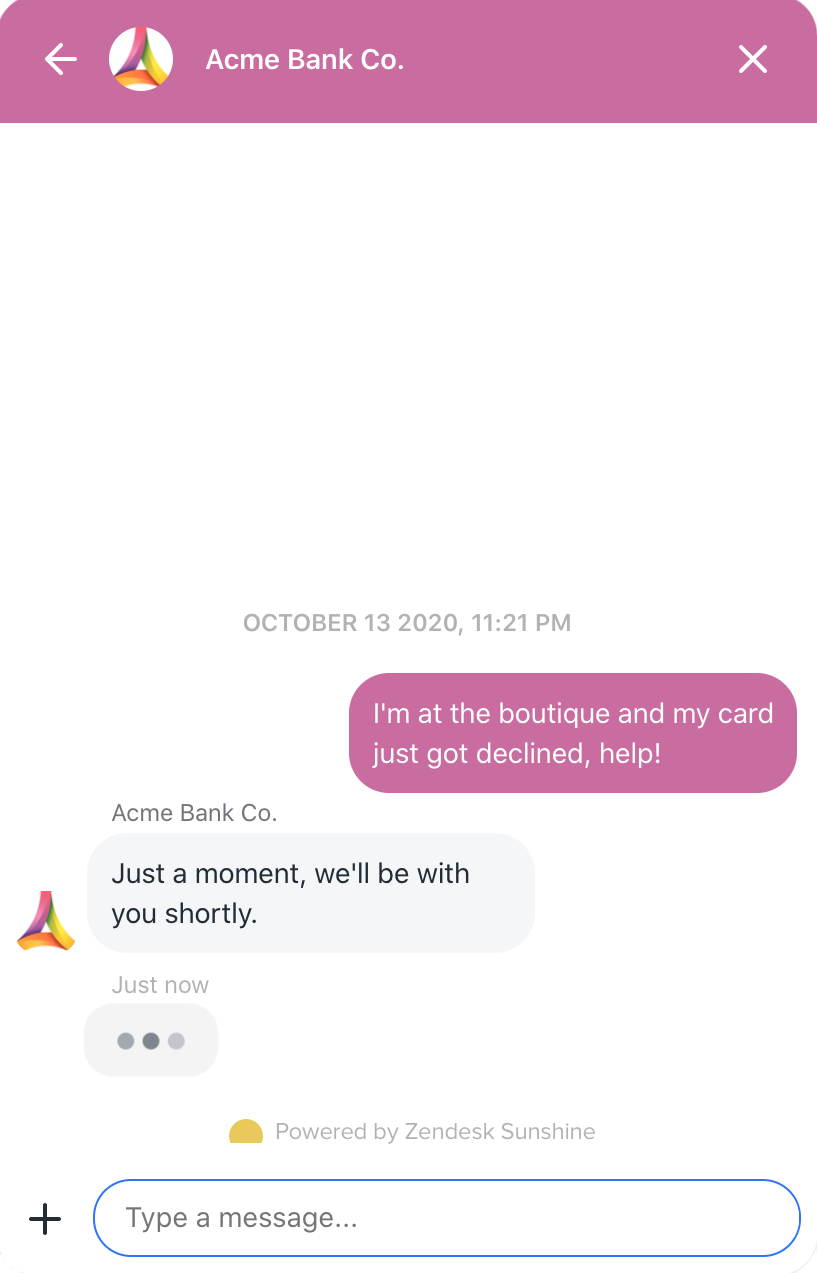Close the Acme Bank chat window

(752, 60)
